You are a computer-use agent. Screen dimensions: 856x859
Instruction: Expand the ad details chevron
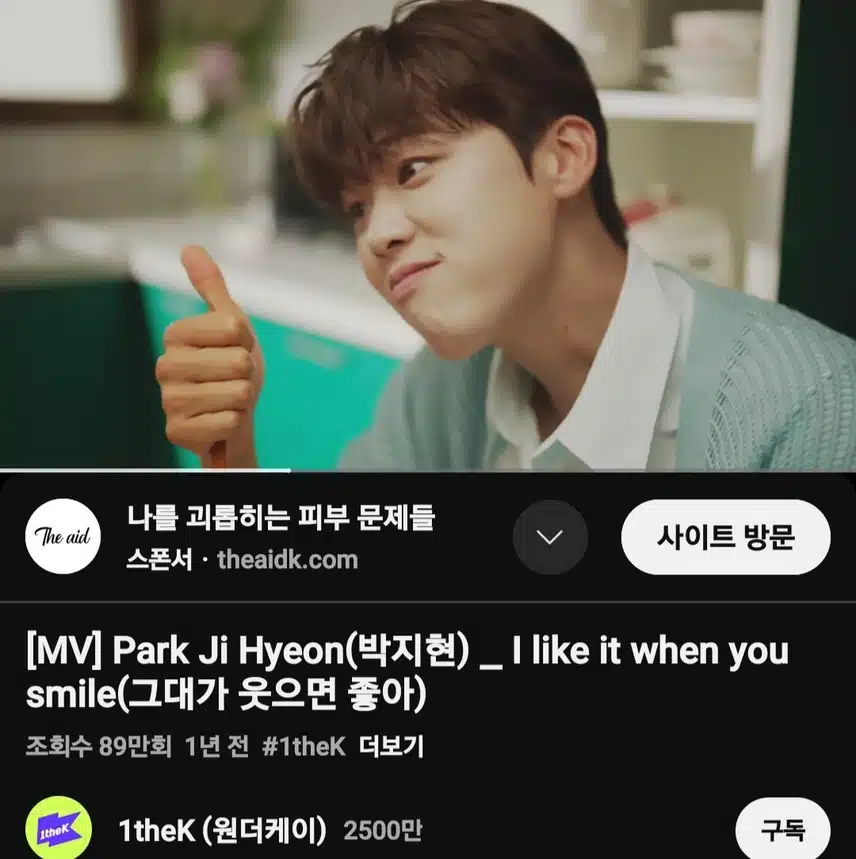coord(549,537)
